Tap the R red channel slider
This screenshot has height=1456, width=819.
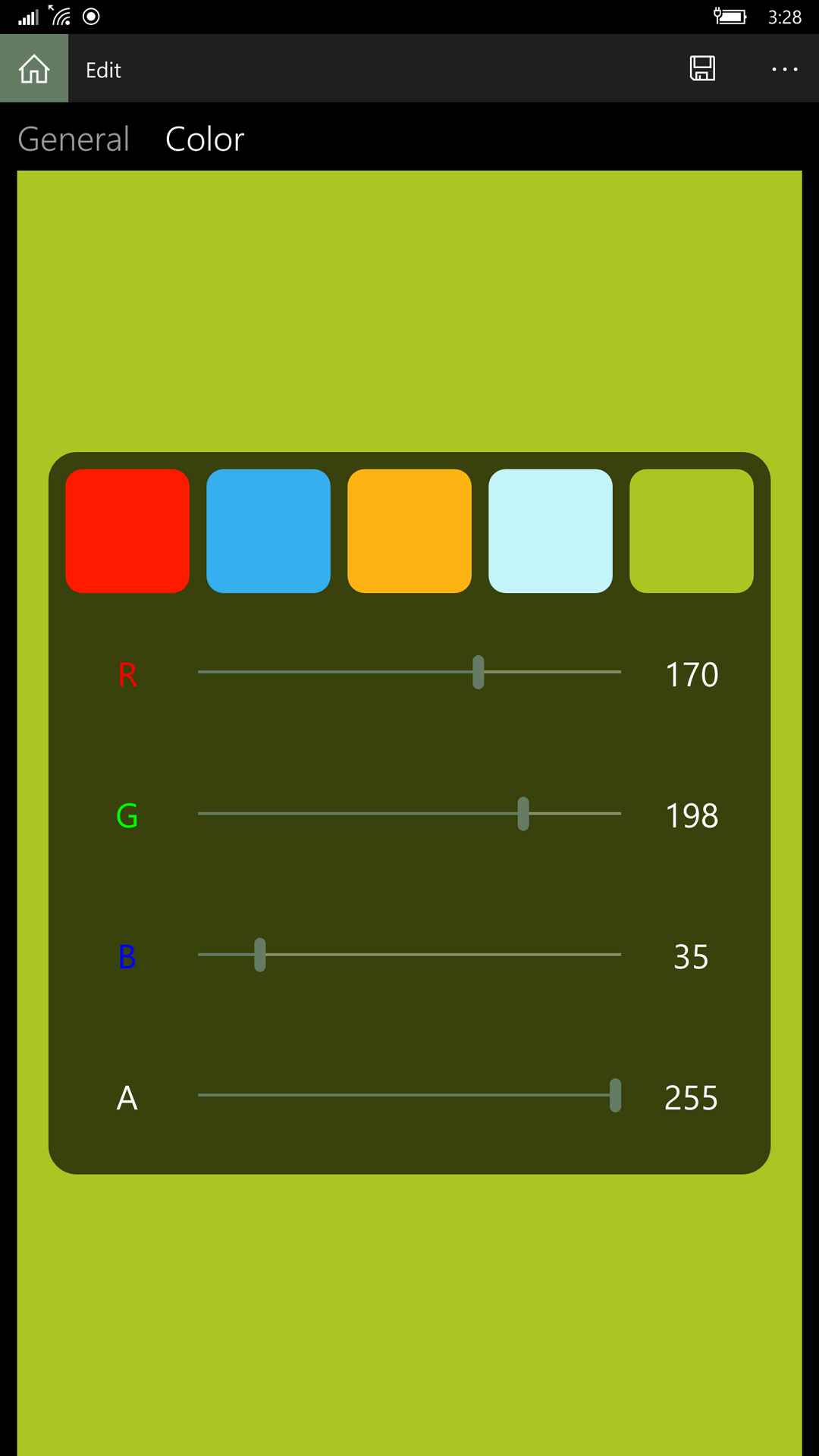(409, 672)
